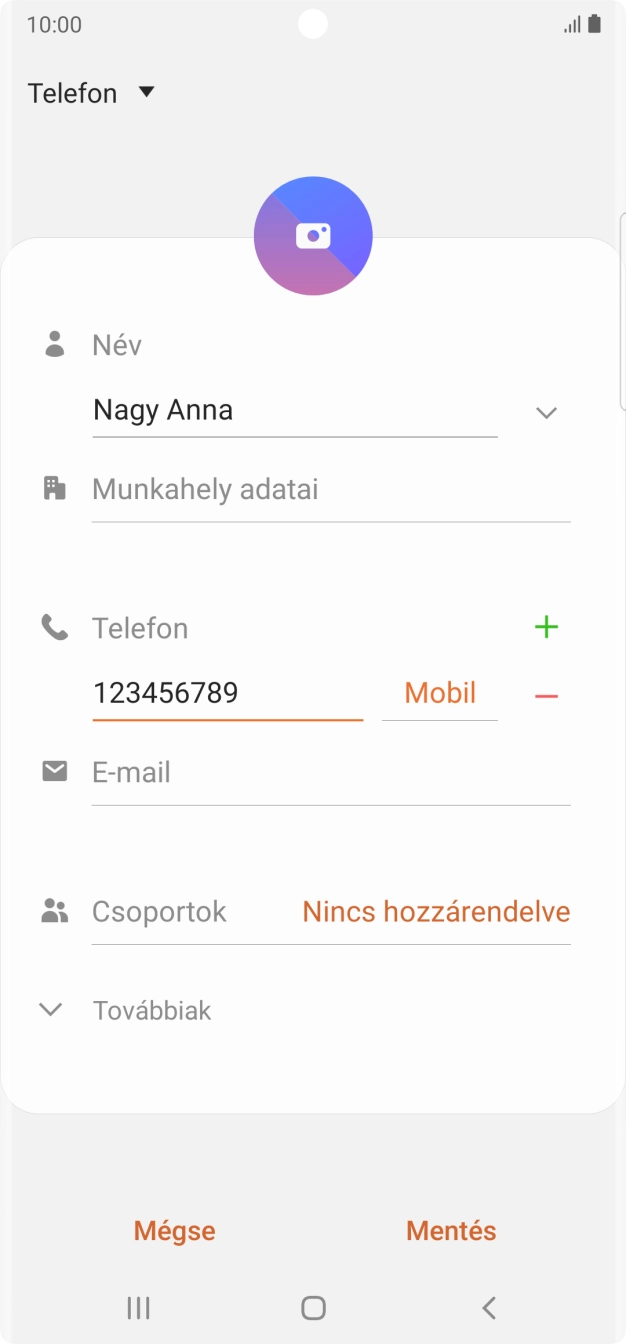Assign groups via Nincs hozzárendelve
Screen dimensions: 626x1344
coord(436,912)
